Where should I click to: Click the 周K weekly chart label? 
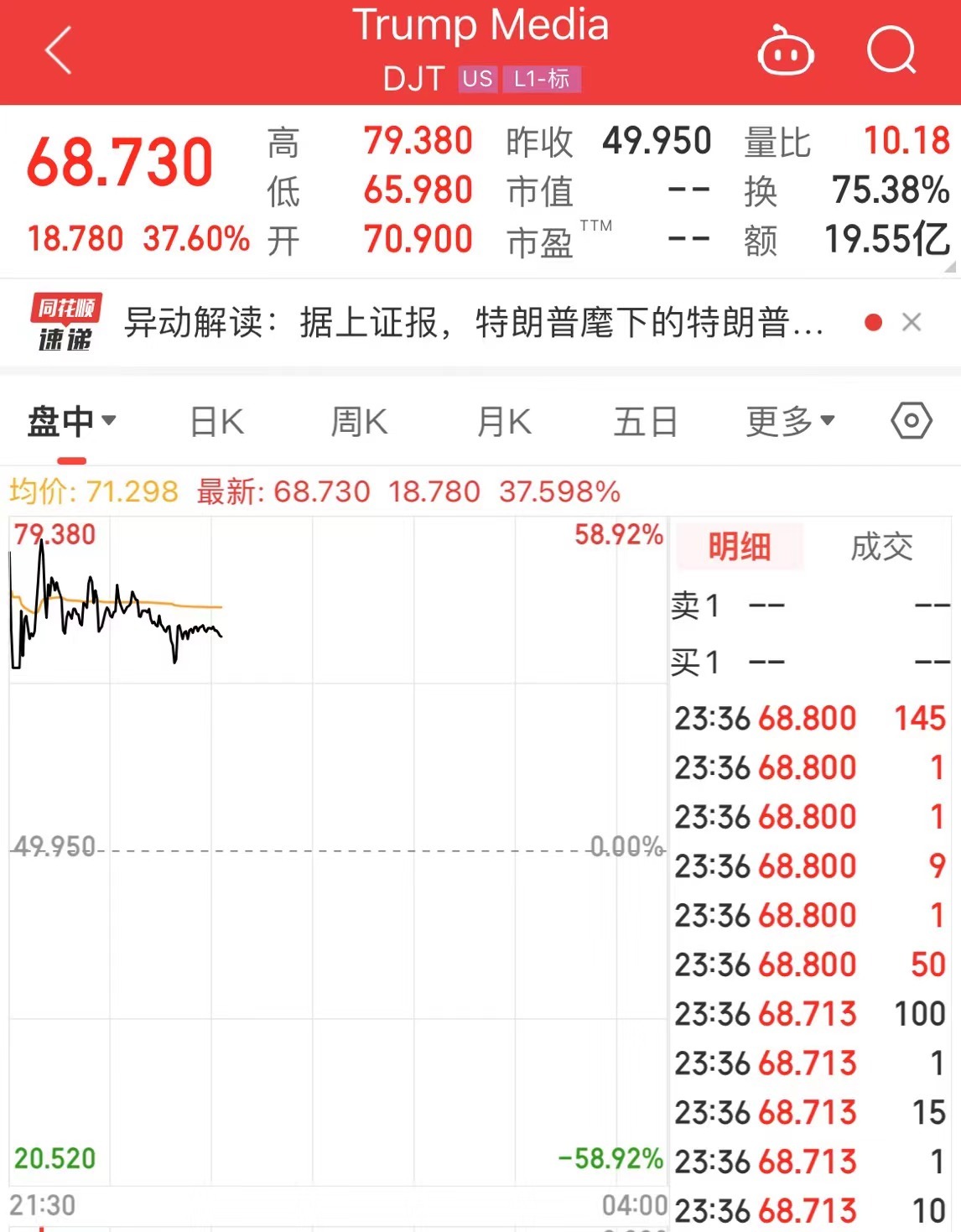(x=358, y=422)
